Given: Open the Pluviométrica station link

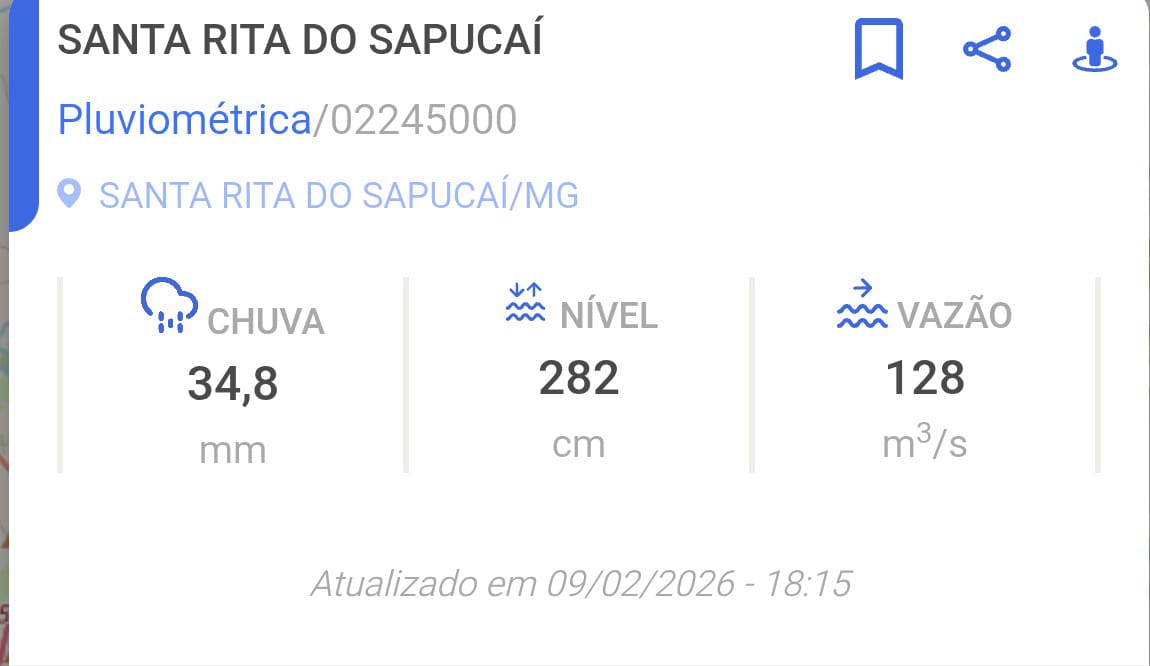Looking at the screenshot, I should [x=184, y=120].
